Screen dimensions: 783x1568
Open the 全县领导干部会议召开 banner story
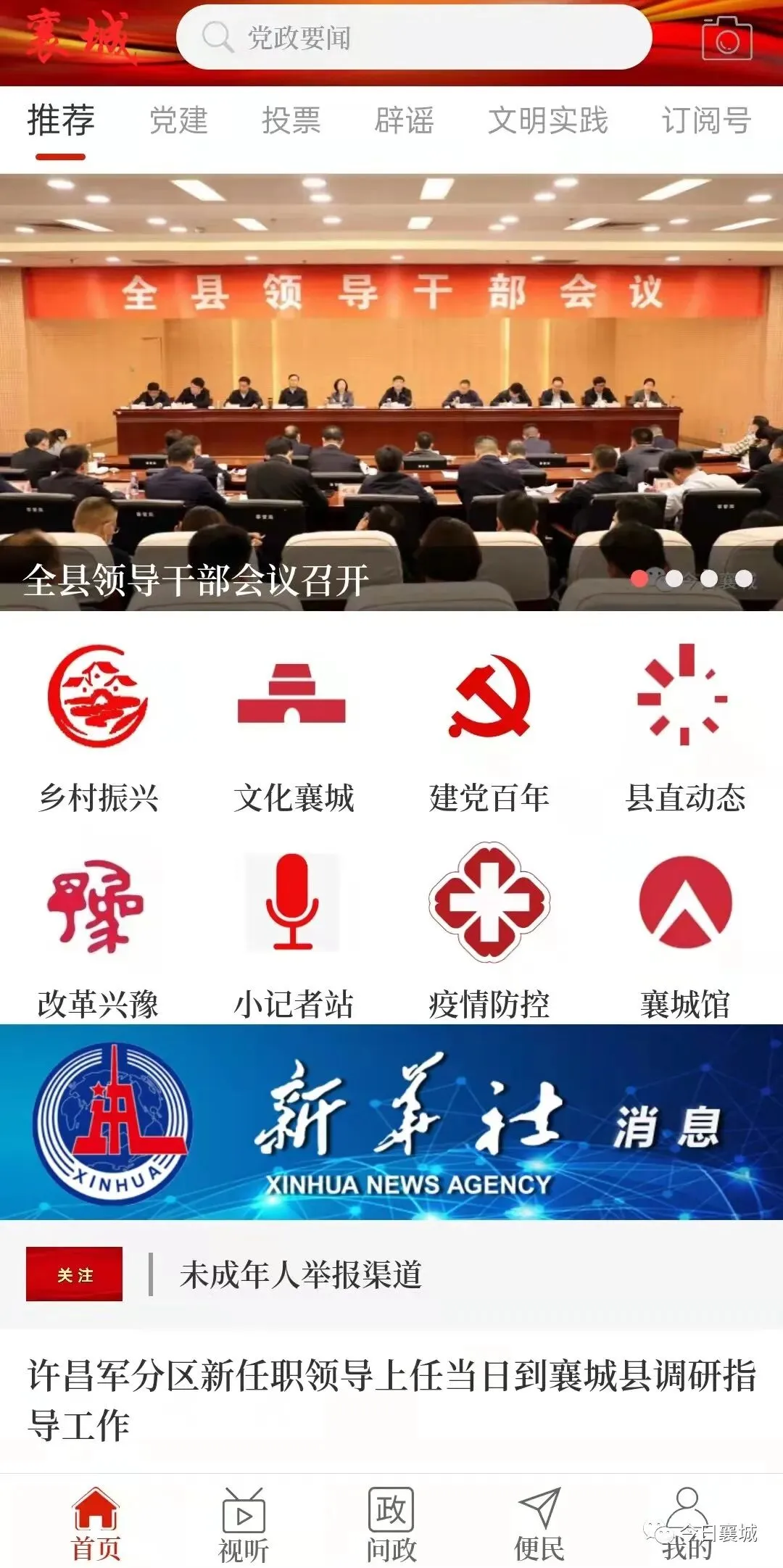point(391,391)
